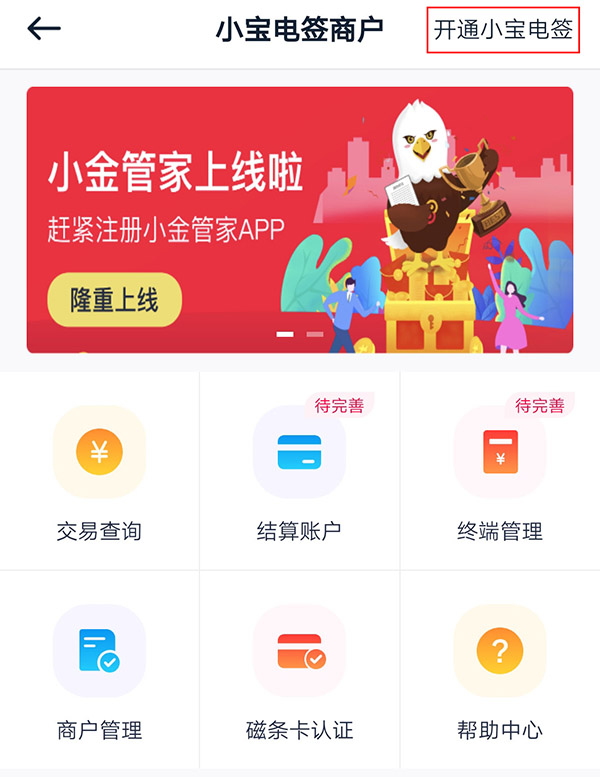Open 交易查询

click(x=99, y=472)
